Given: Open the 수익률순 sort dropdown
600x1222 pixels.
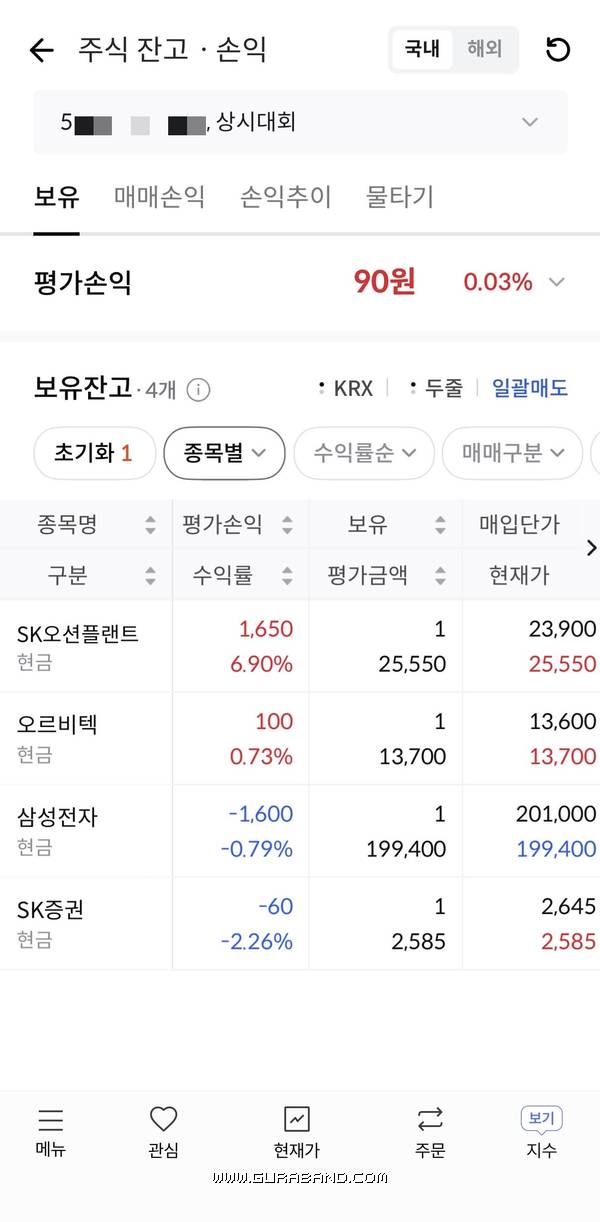Looking at the screenshot, I should [x=364, y=453].
